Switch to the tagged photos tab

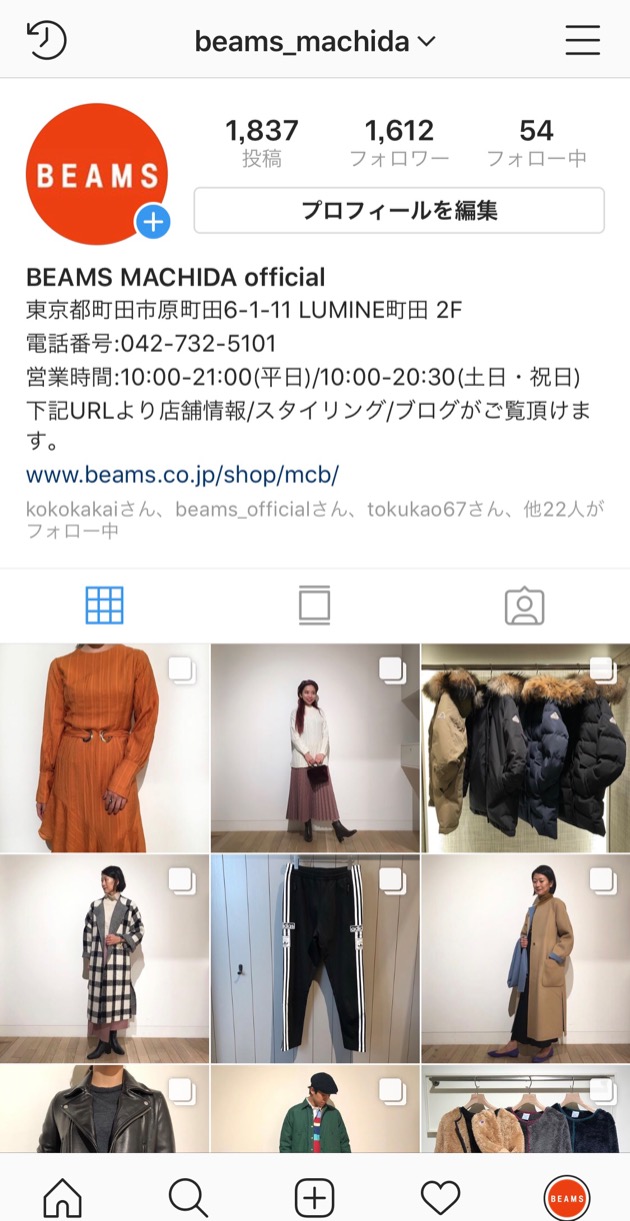(524, 606)
